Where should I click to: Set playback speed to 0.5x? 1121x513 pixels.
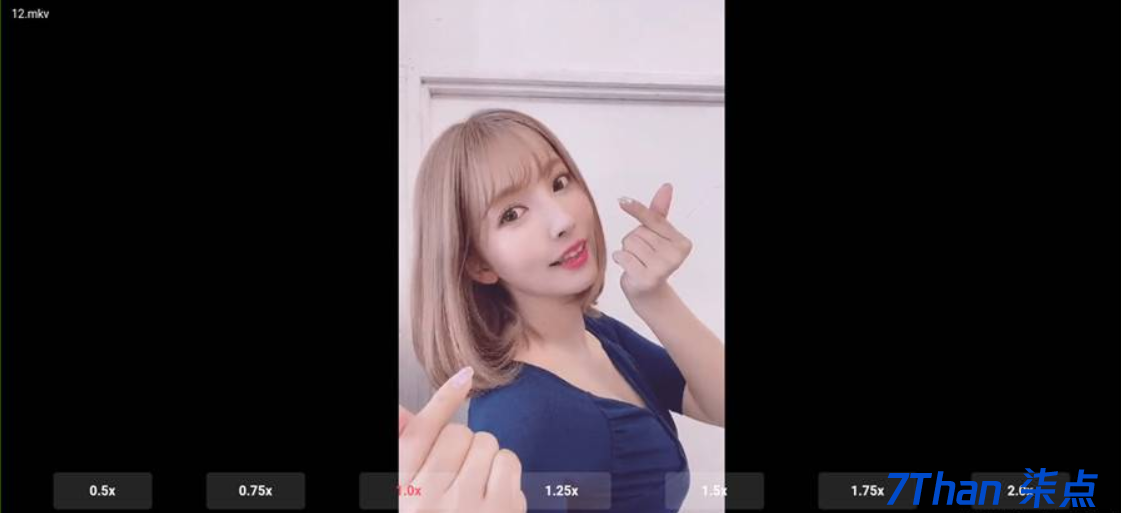click(x=102, y=491)
